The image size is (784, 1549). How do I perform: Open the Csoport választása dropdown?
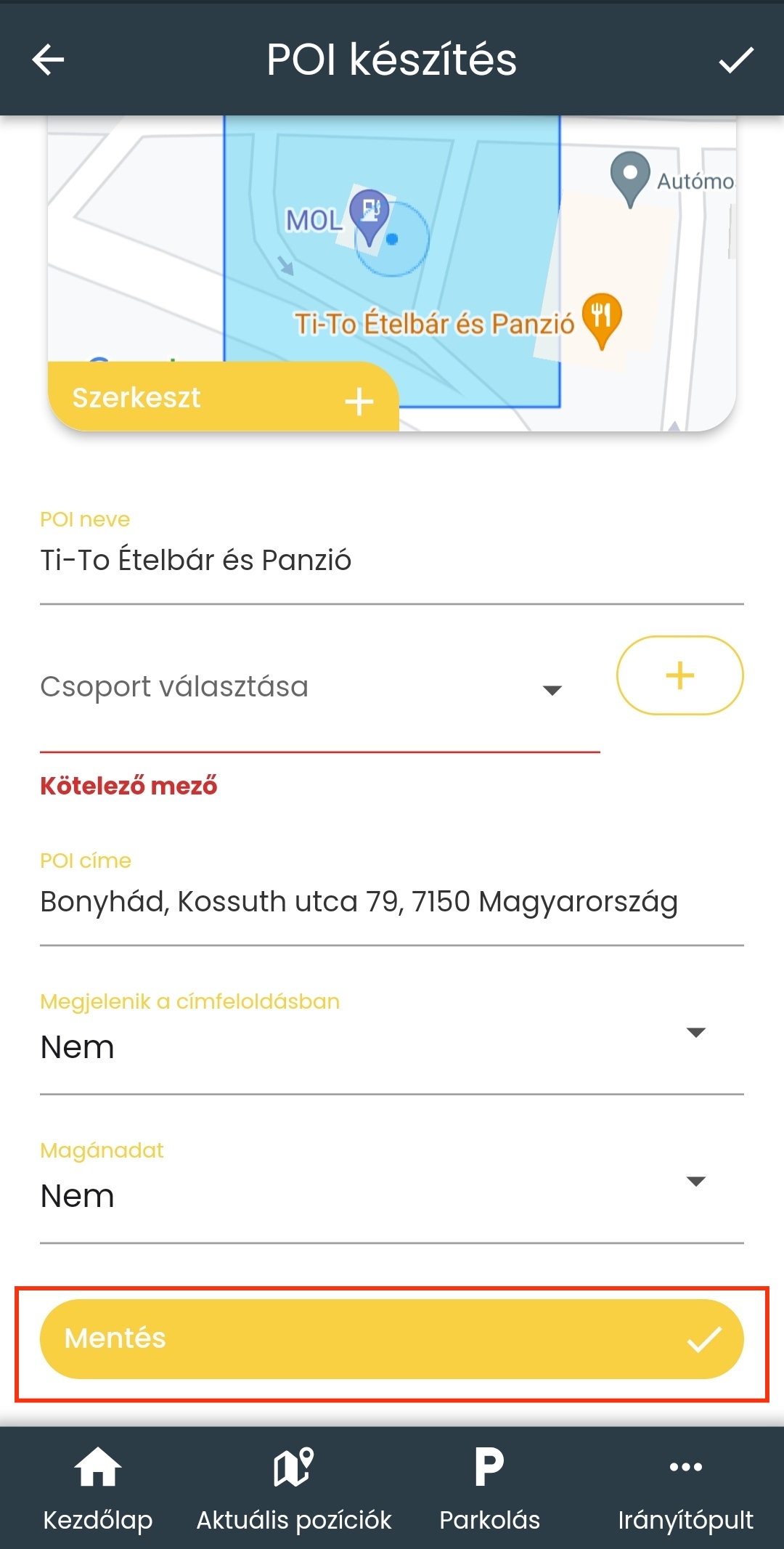tap(319, 688)
